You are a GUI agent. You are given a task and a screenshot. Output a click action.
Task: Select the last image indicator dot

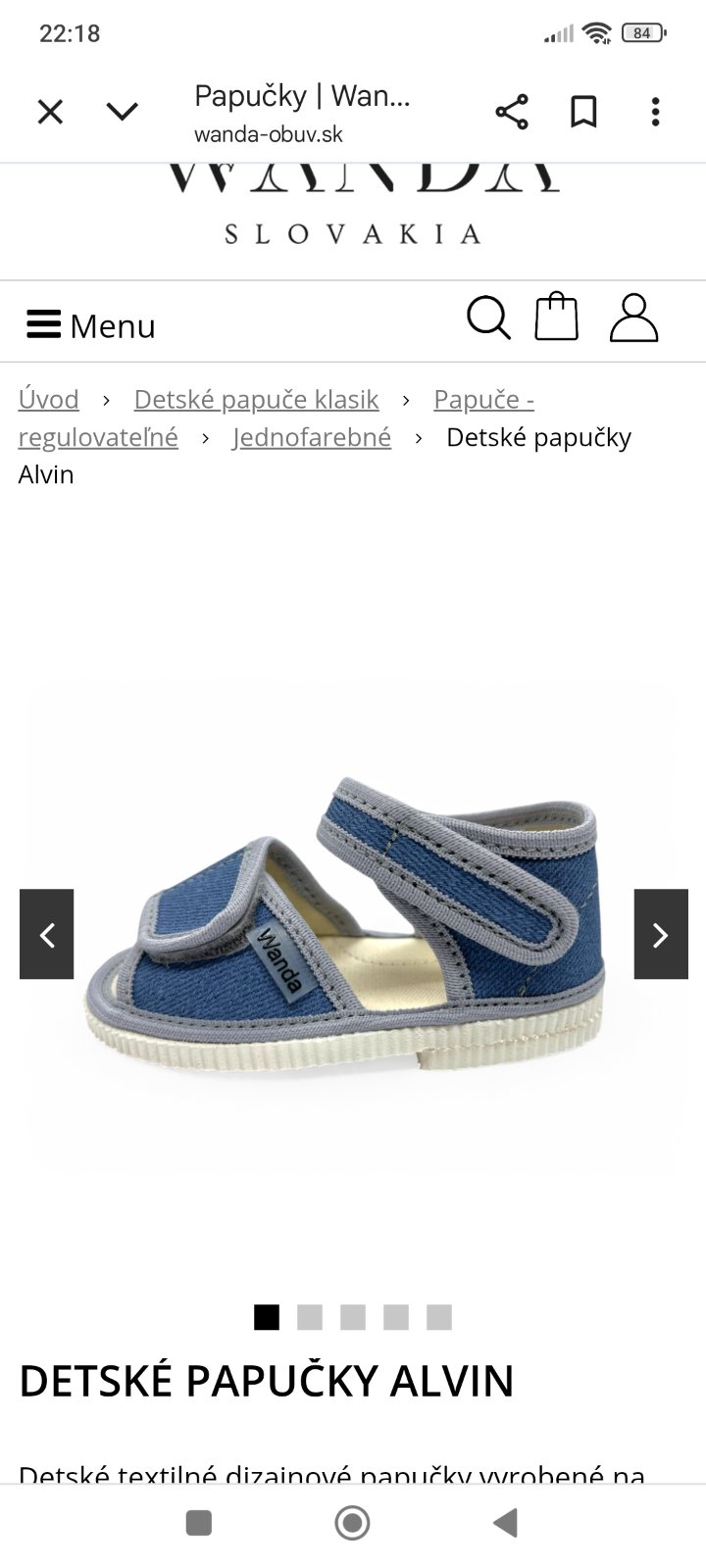pos(439,1317)
